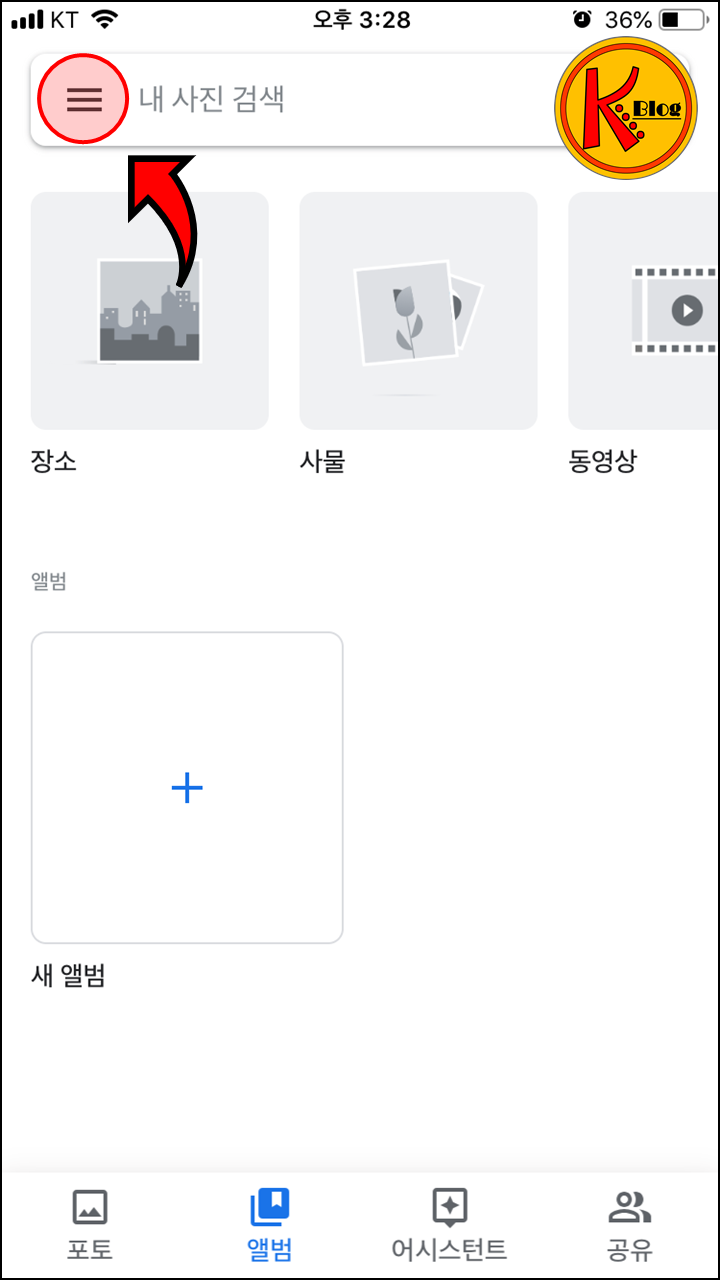Open the 동영상 videos category

click(x=644, y=311)
